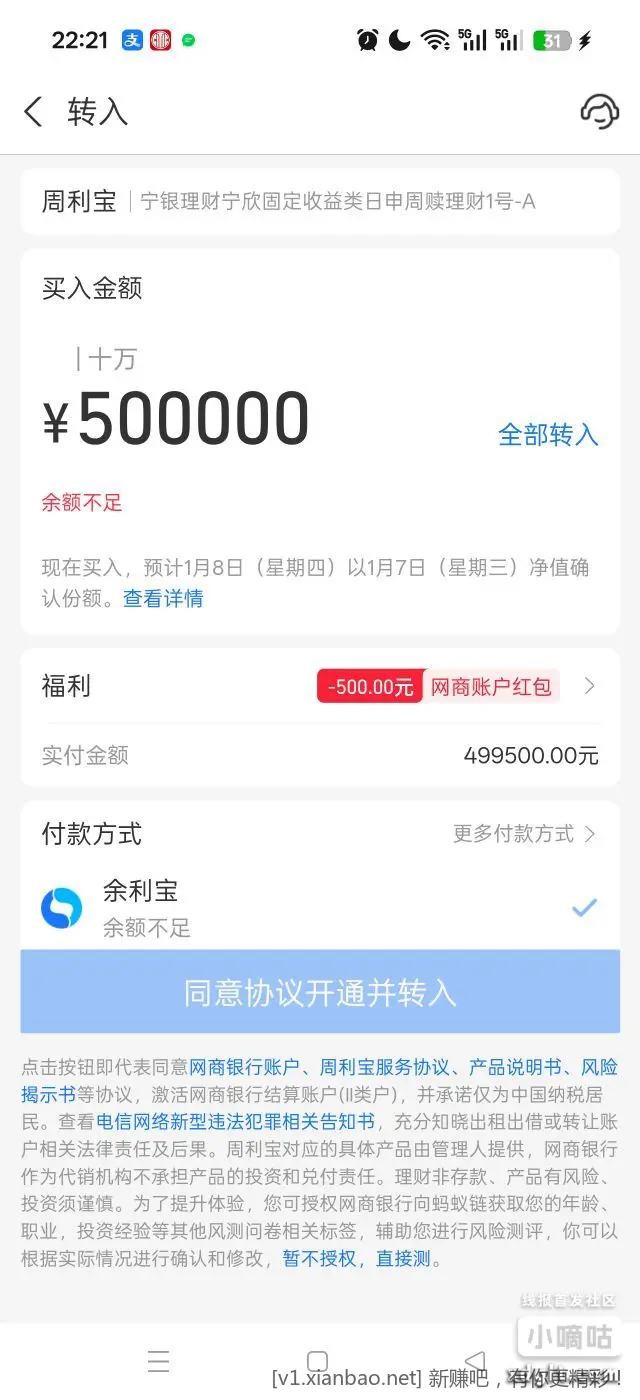
Task: Tap 同意协议开通并转入 button
Action: (320, 991)
